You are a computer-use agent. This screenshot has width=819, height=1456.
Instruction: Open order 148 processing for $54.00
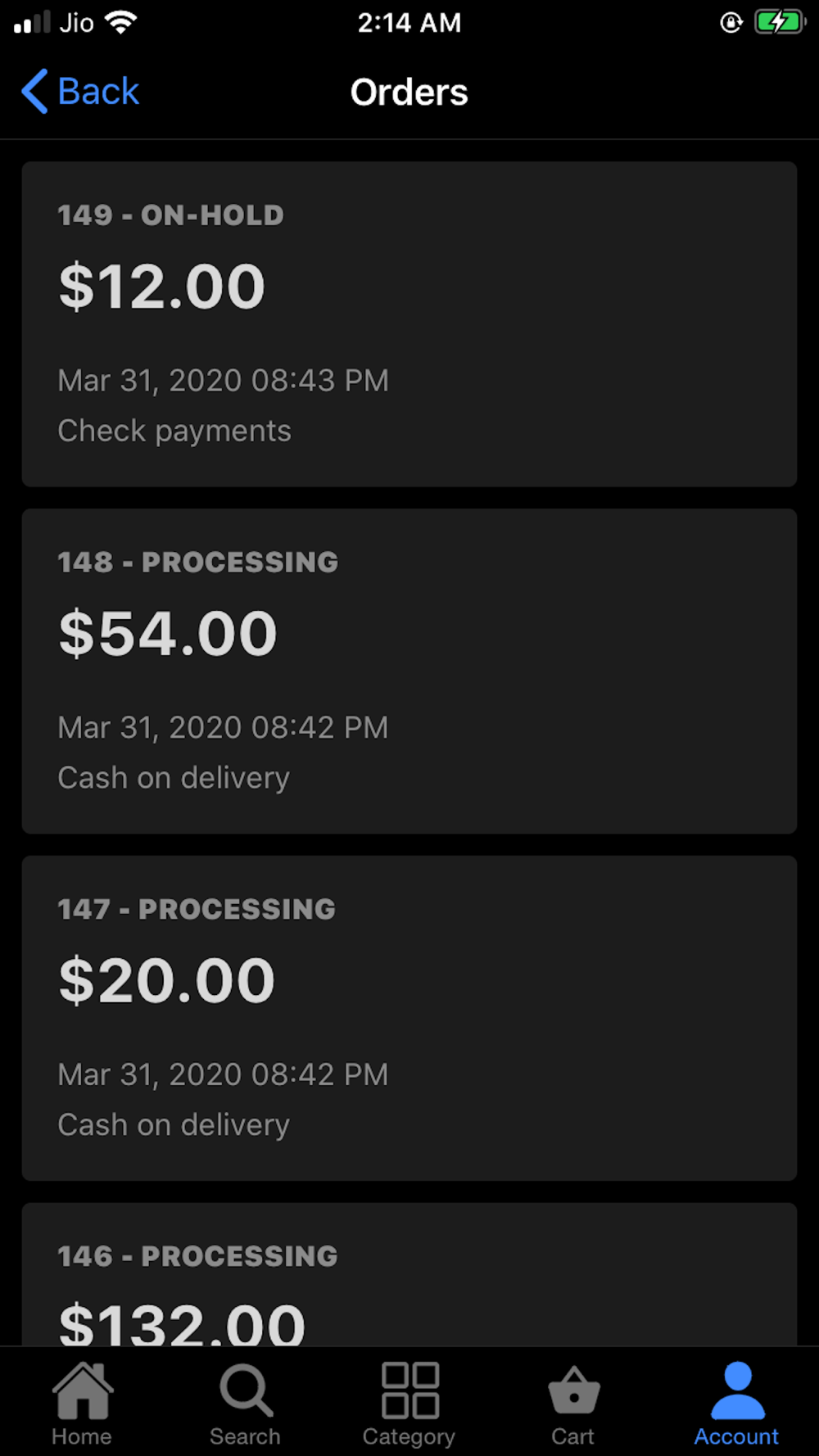coord(409,671)
